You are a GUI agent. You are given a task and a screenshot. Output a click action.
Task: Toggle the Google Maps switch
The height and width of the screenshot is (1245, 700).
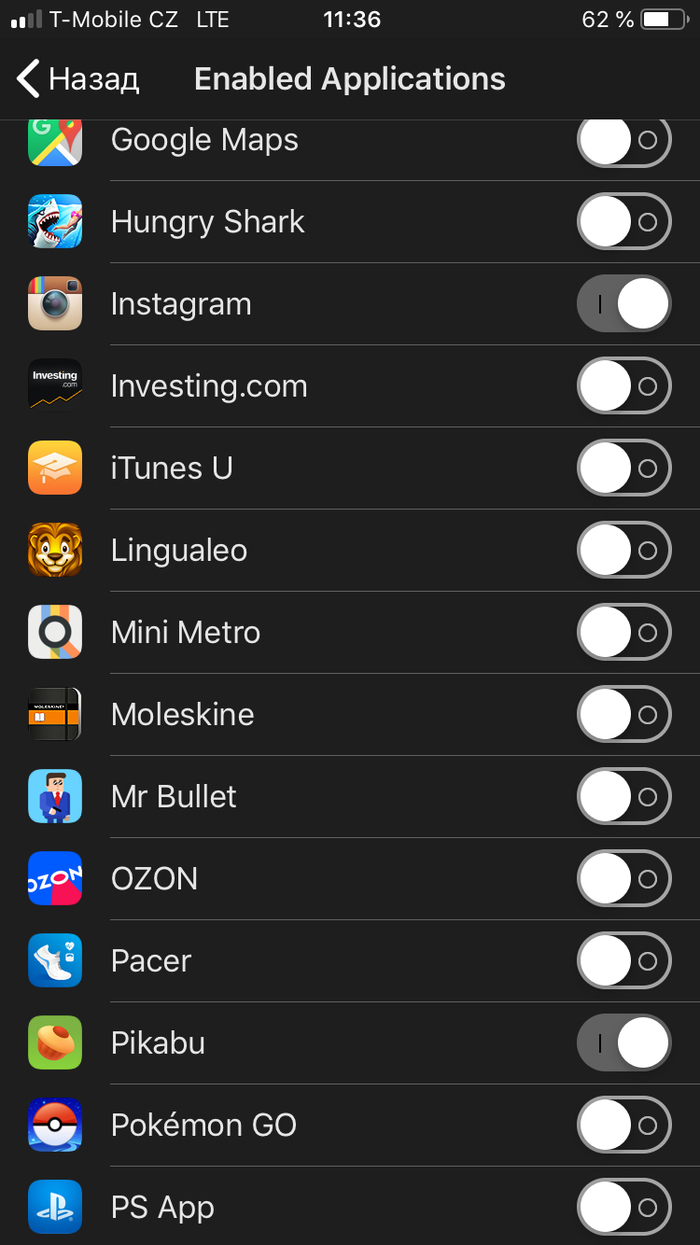(x=623, y=141)
